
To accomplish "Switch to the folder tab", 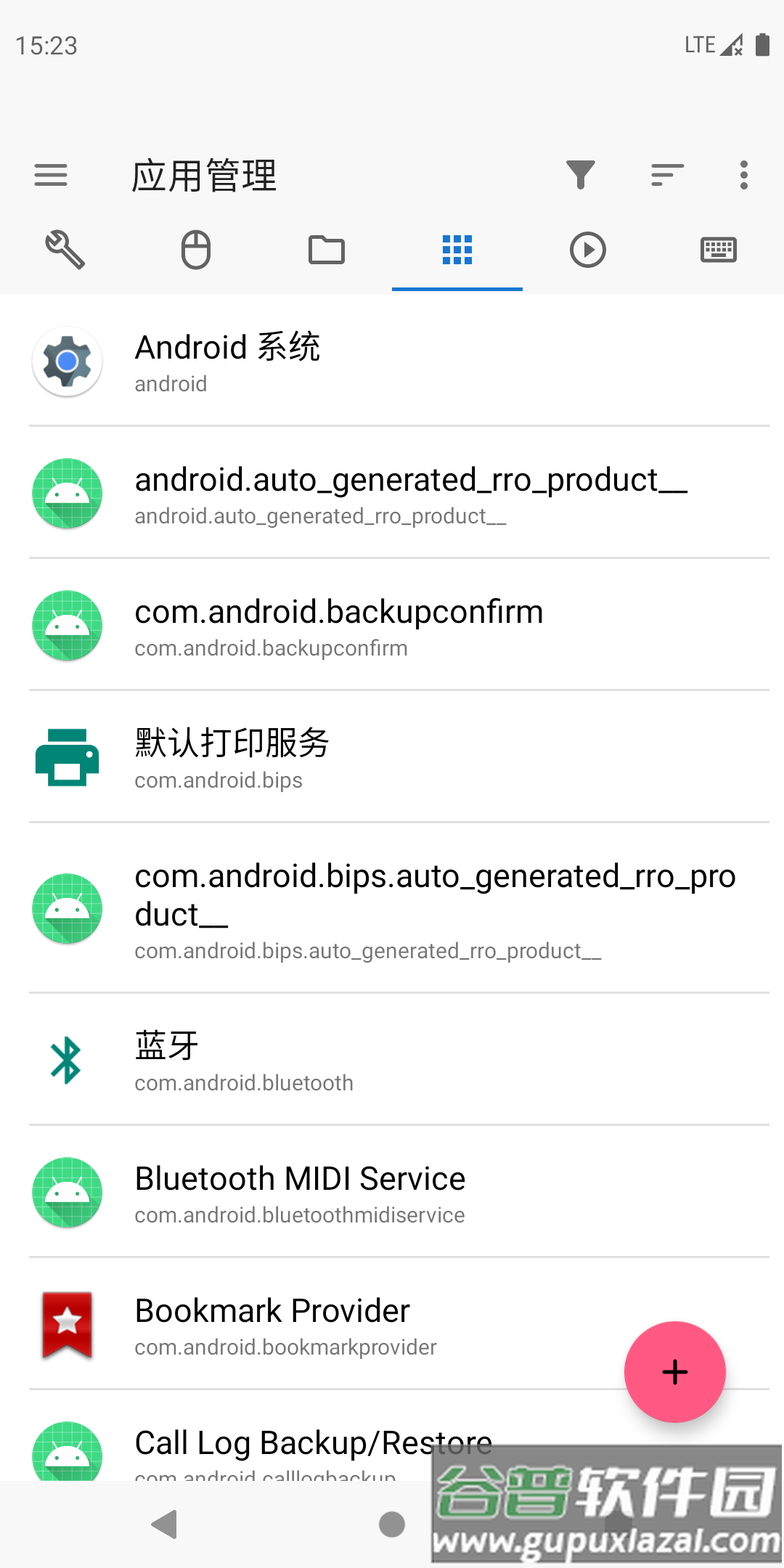I will click(325, 250).
